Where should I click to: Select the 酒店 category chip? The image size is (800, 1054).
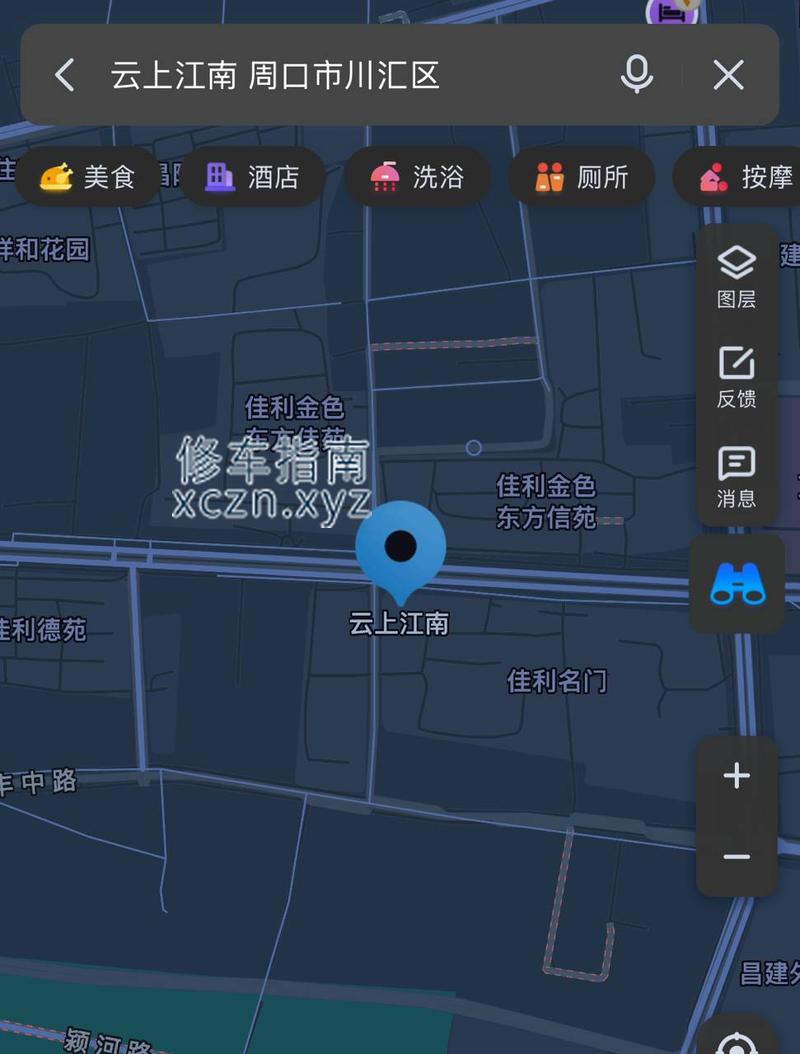coord(252,177)
